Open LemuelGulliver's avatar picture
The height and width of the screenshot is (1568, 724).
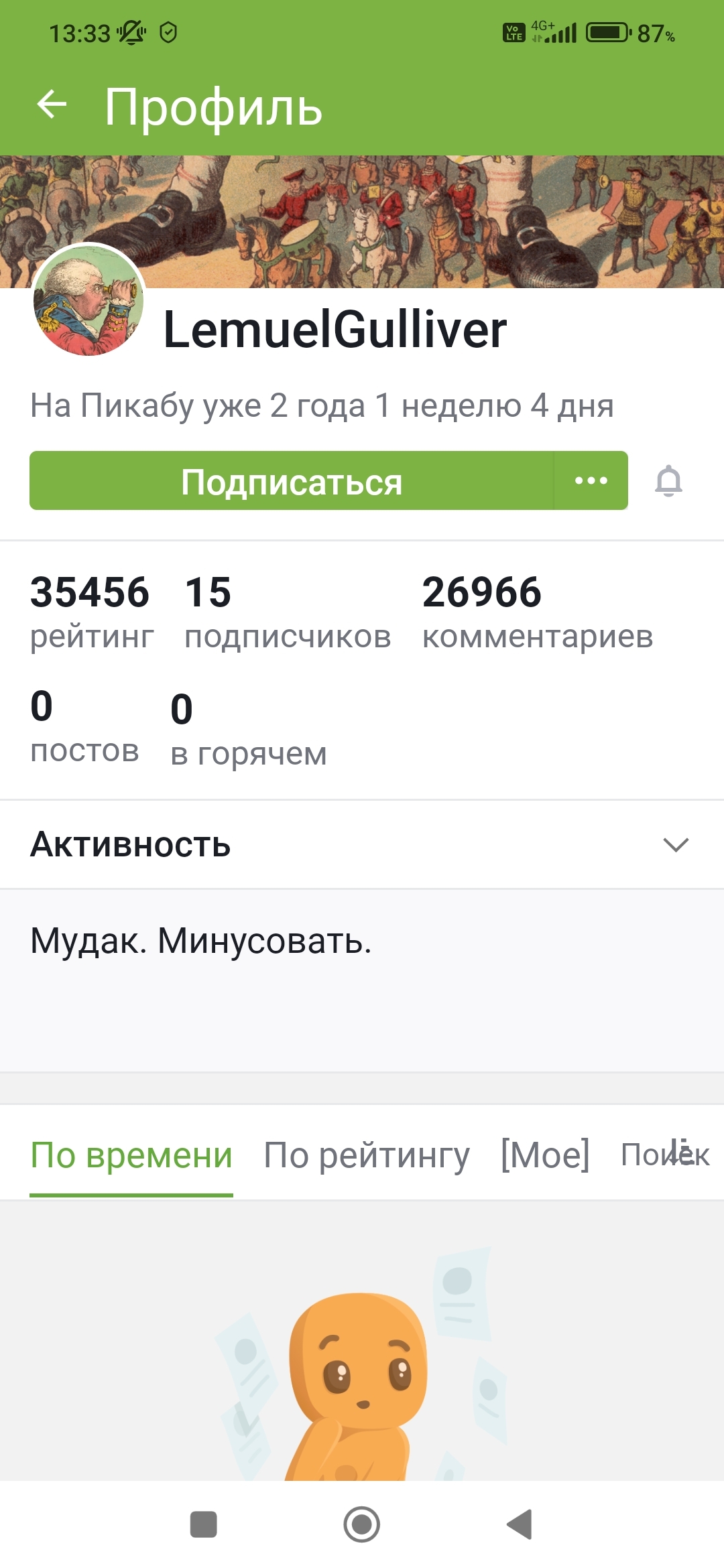88,300
